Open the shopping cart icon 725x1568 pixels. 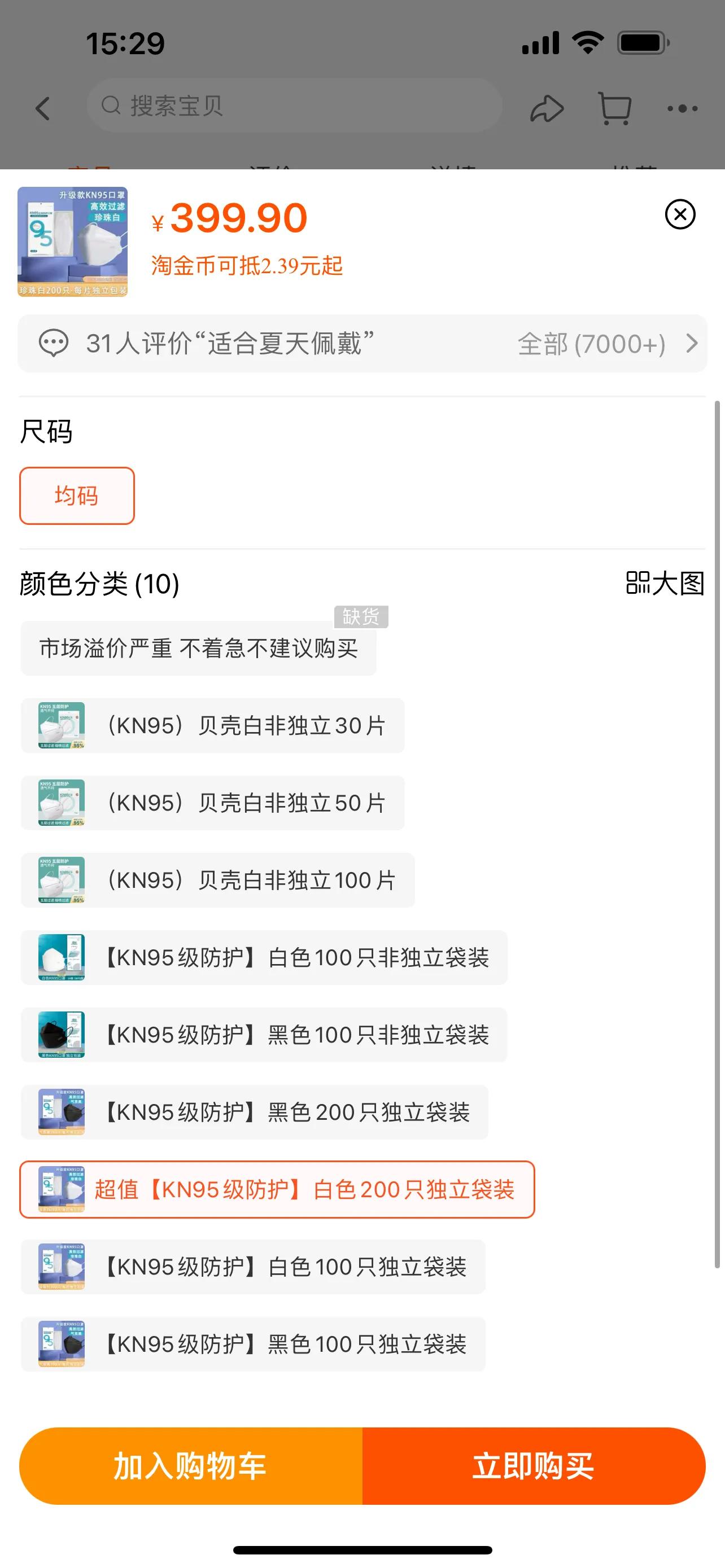click(x=615, y=108)
